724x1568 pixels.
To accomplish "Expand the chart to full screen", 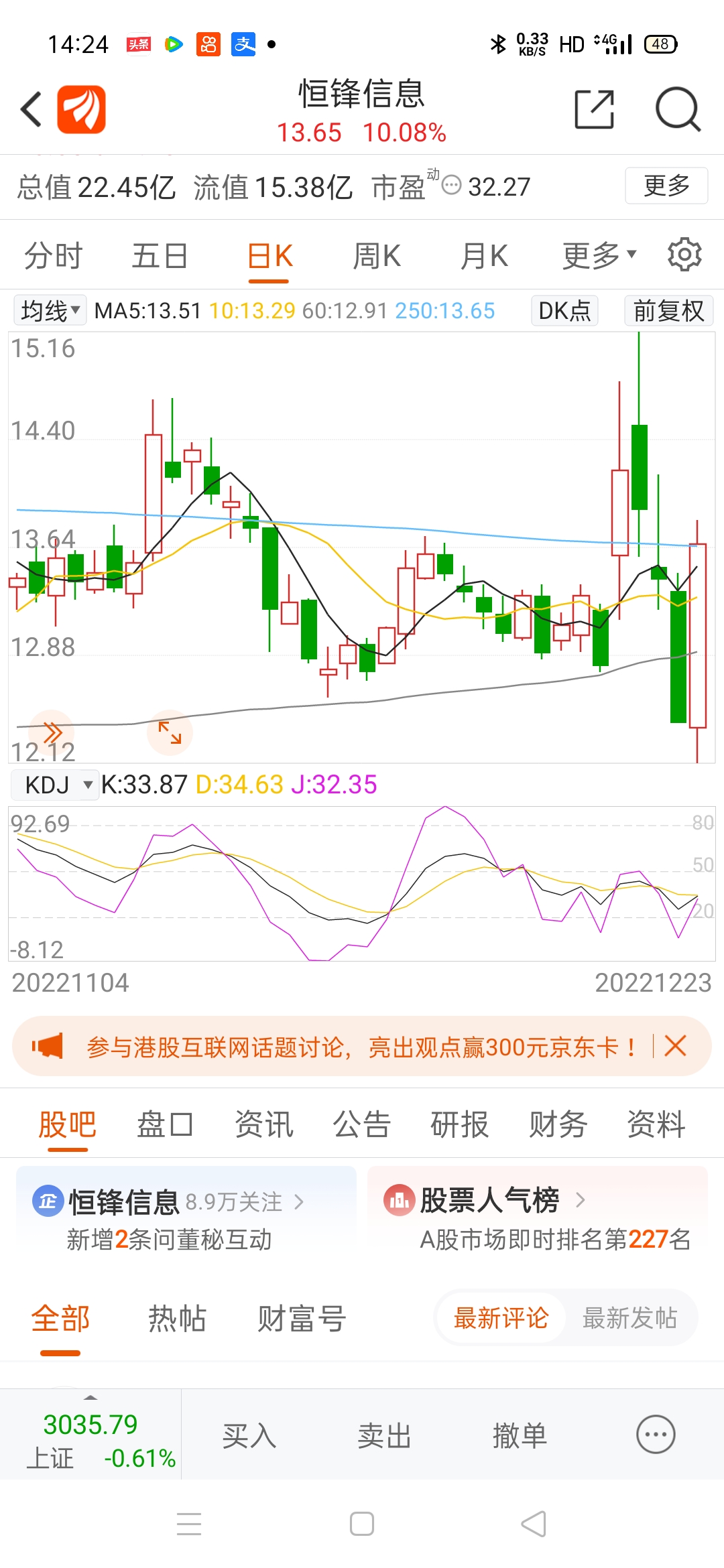I will [170, 732].
